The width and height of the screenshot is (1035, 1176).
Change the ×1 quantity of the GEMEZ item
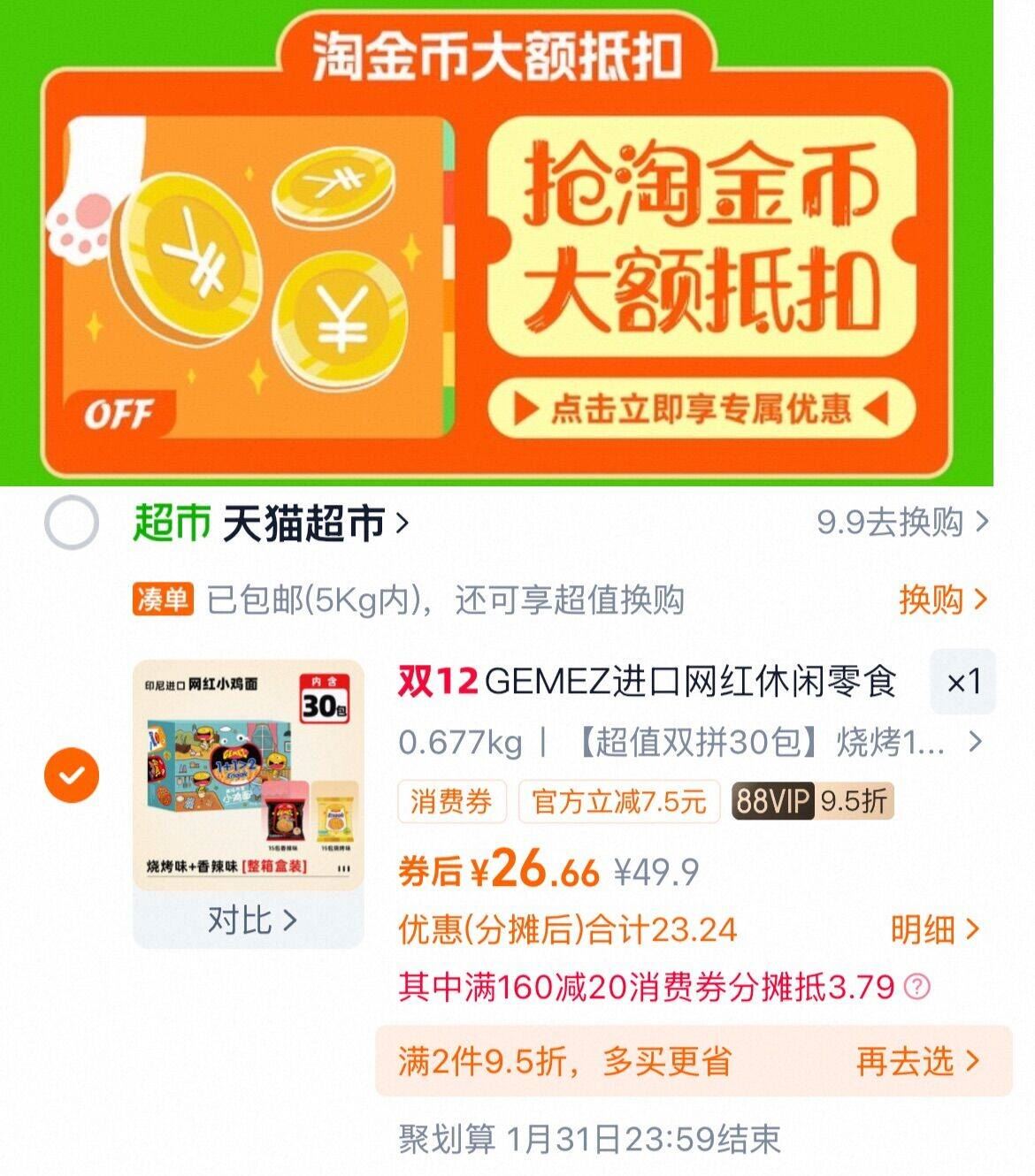962,682
